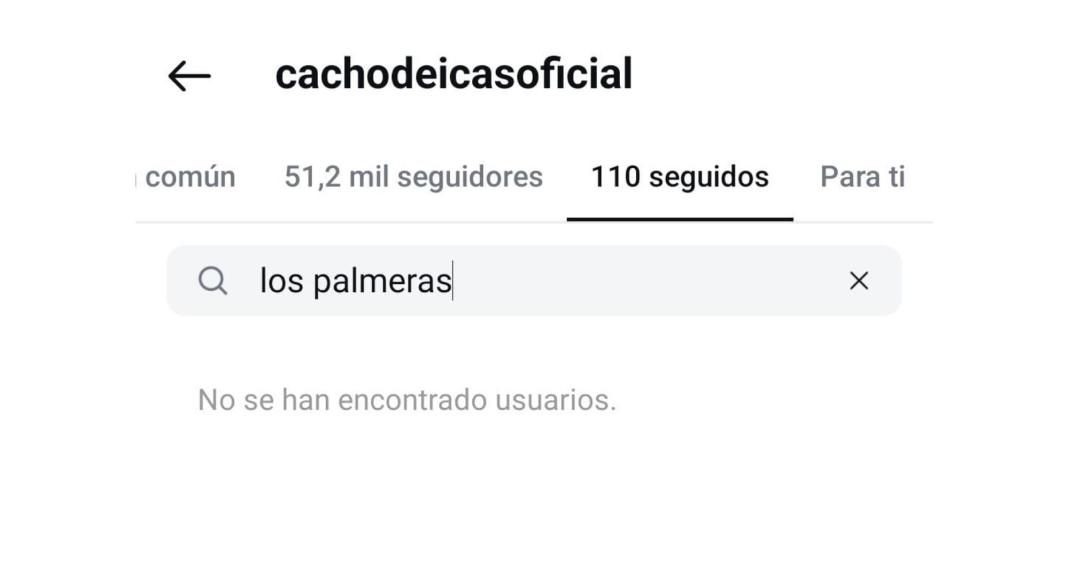Open the Para ti tab
Screen dimensions: 1069x568
tap(862, 177)
